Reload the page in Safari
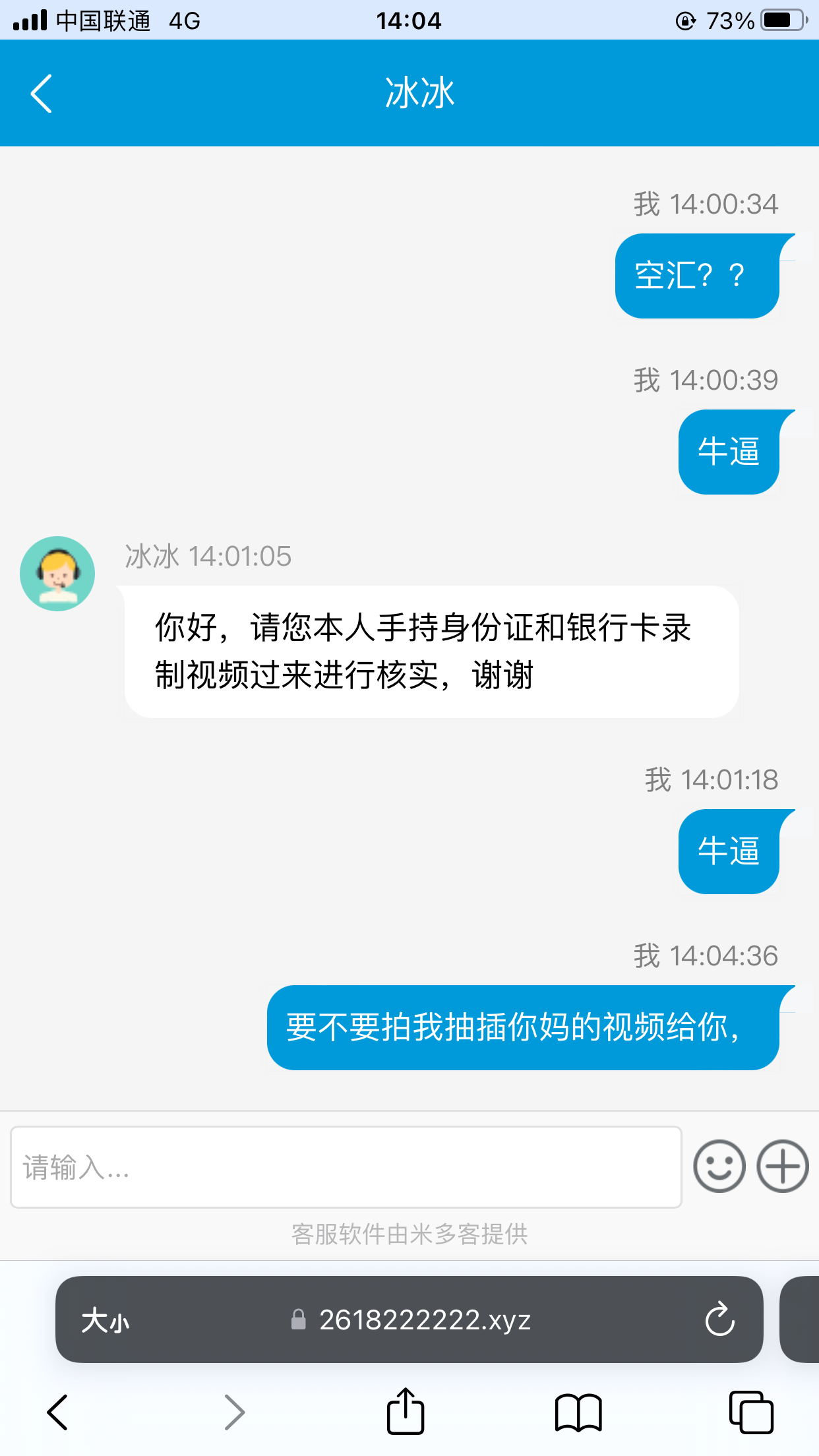 719,1320
